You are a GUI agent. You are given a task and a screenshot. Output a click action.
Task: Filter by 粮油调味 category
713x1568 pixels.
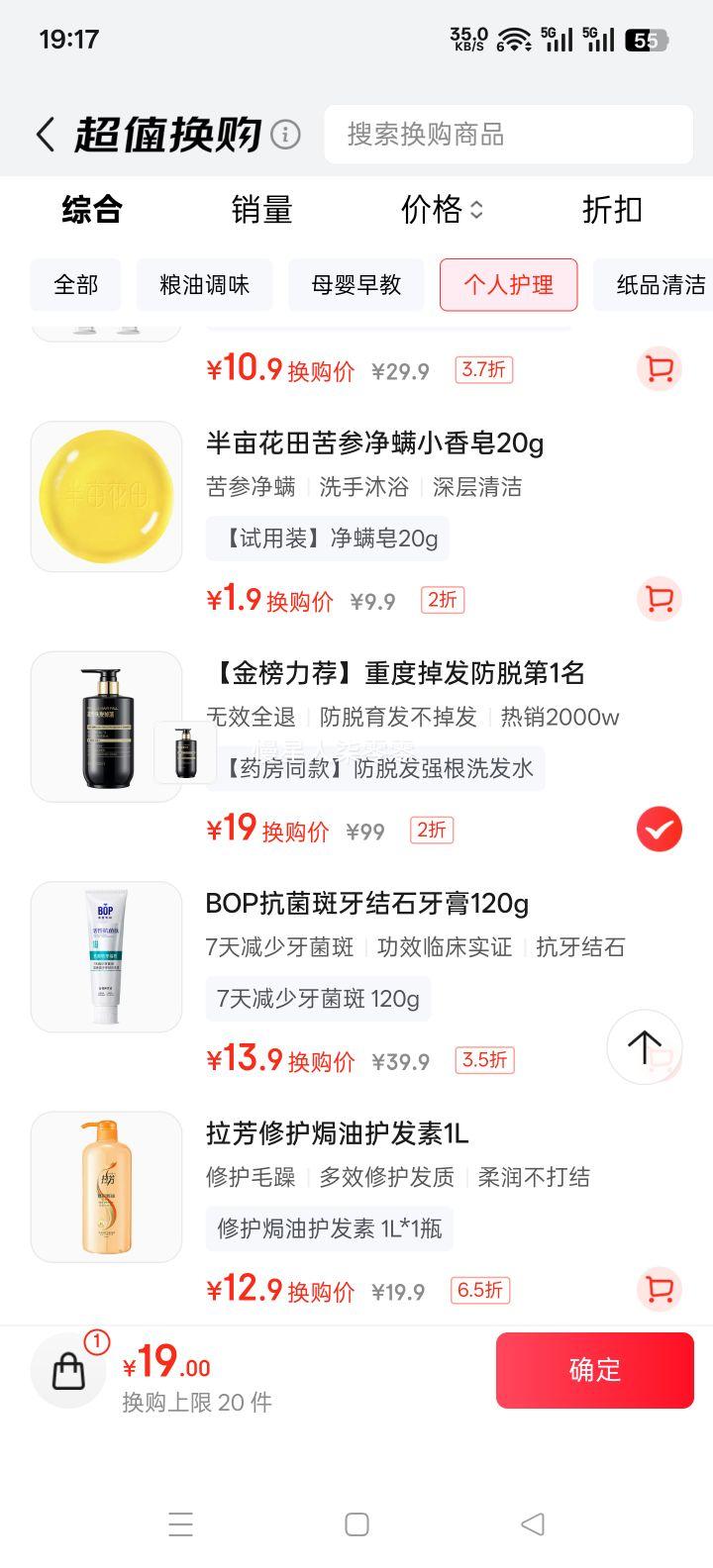pos(204,285)
